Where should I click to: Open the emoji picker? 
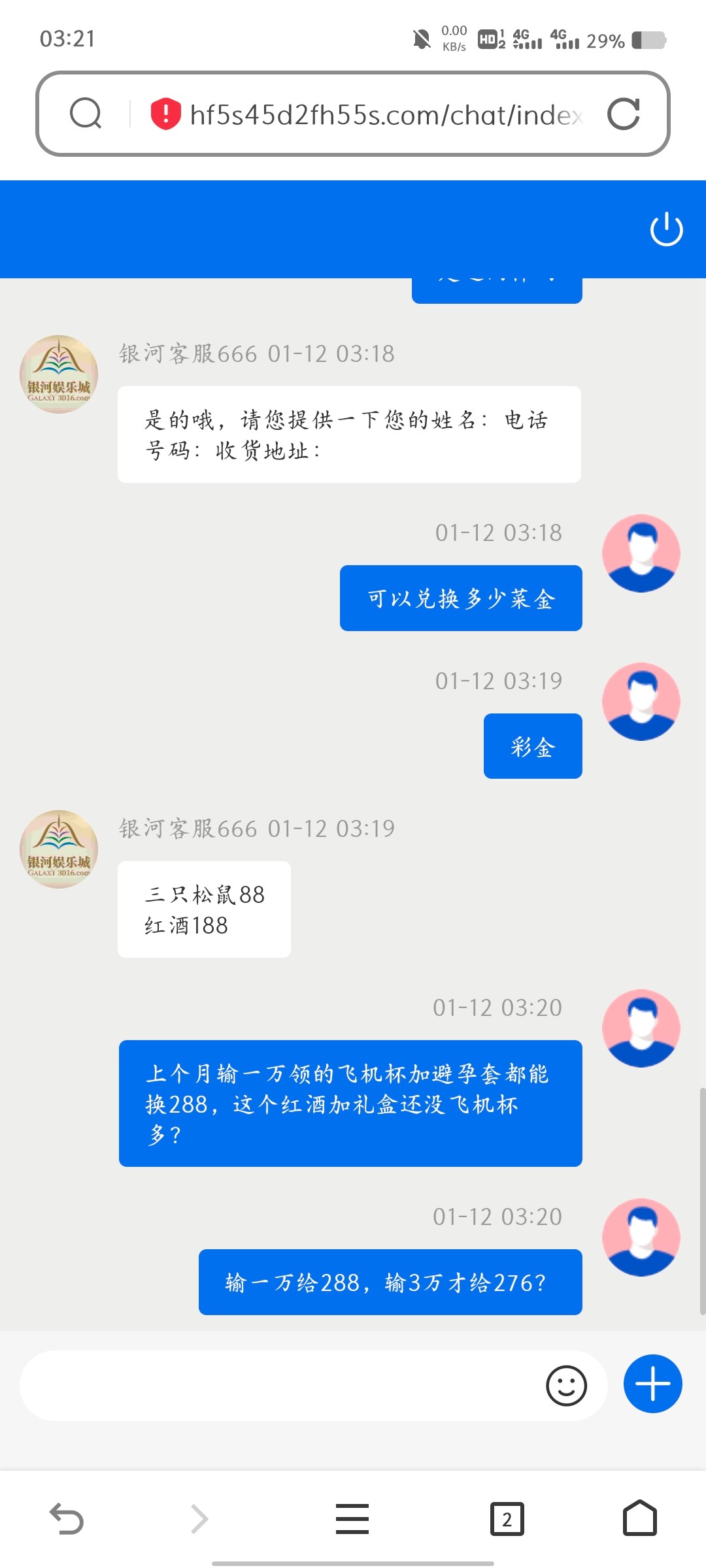[566, 1385]
